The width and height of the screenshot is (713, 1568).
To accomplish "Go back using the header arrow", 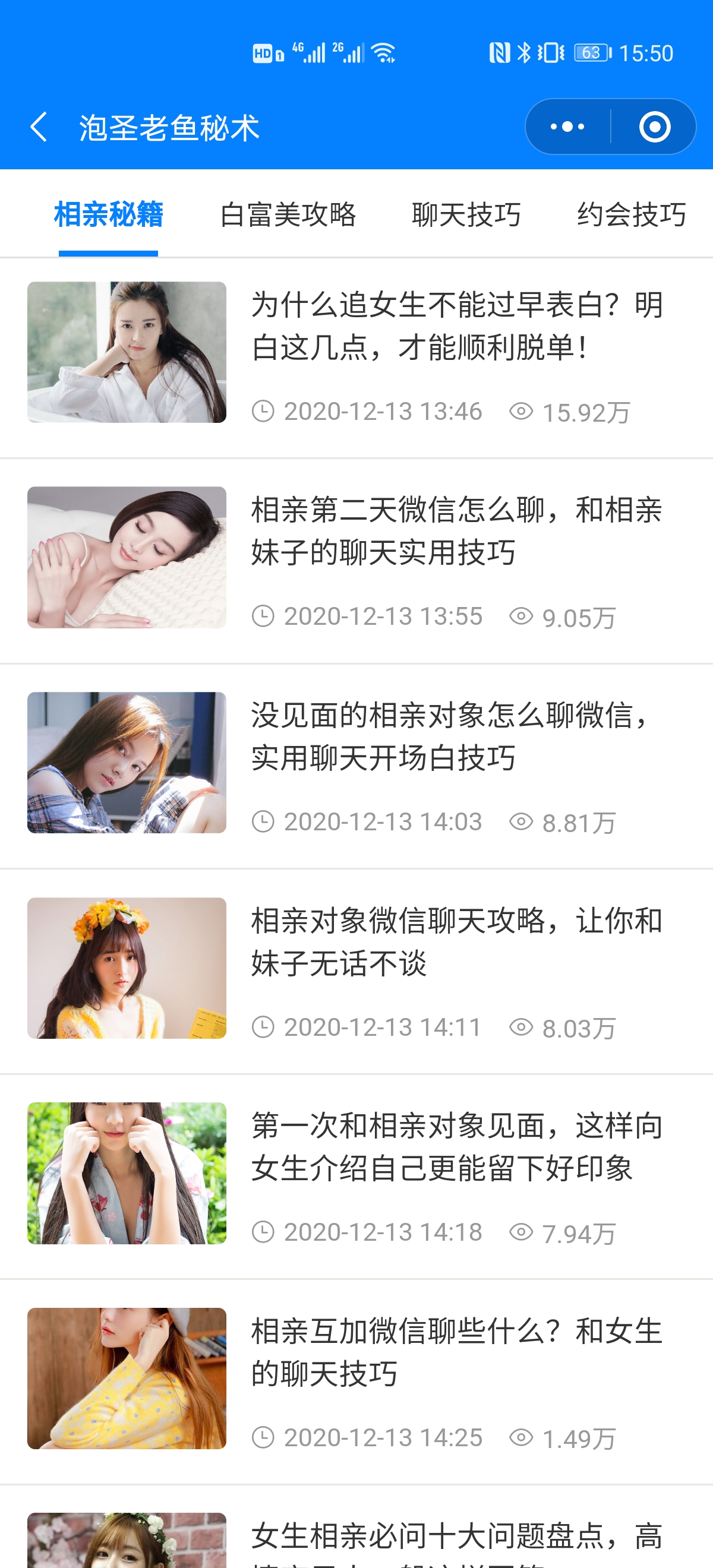I will [x=40, y=127].
